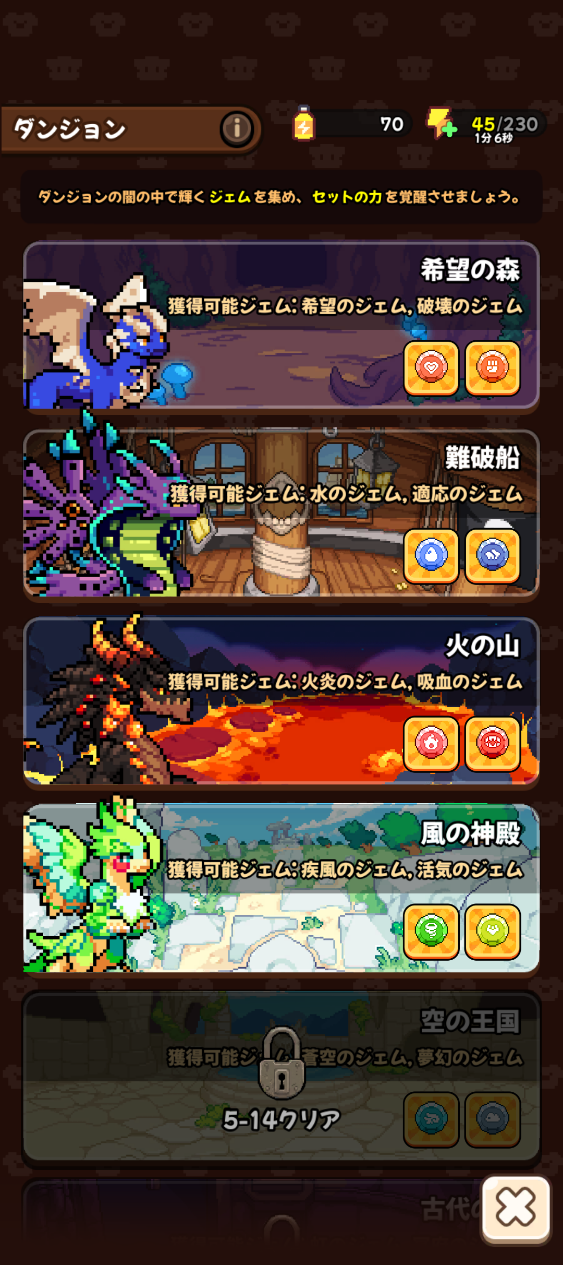View the 適応のジェム gem icon
563x1265 pixels.
(493, 556)
